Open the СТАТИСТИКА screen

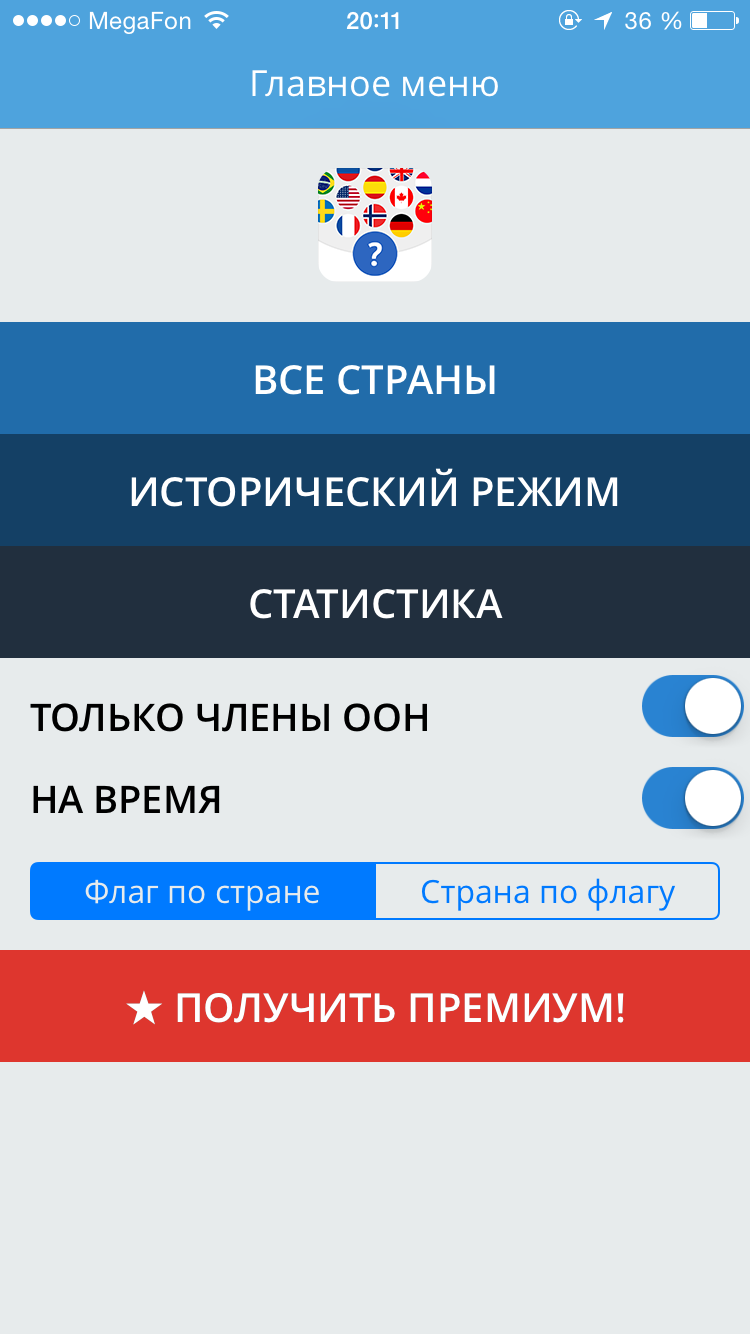click(x=375, y=603)
